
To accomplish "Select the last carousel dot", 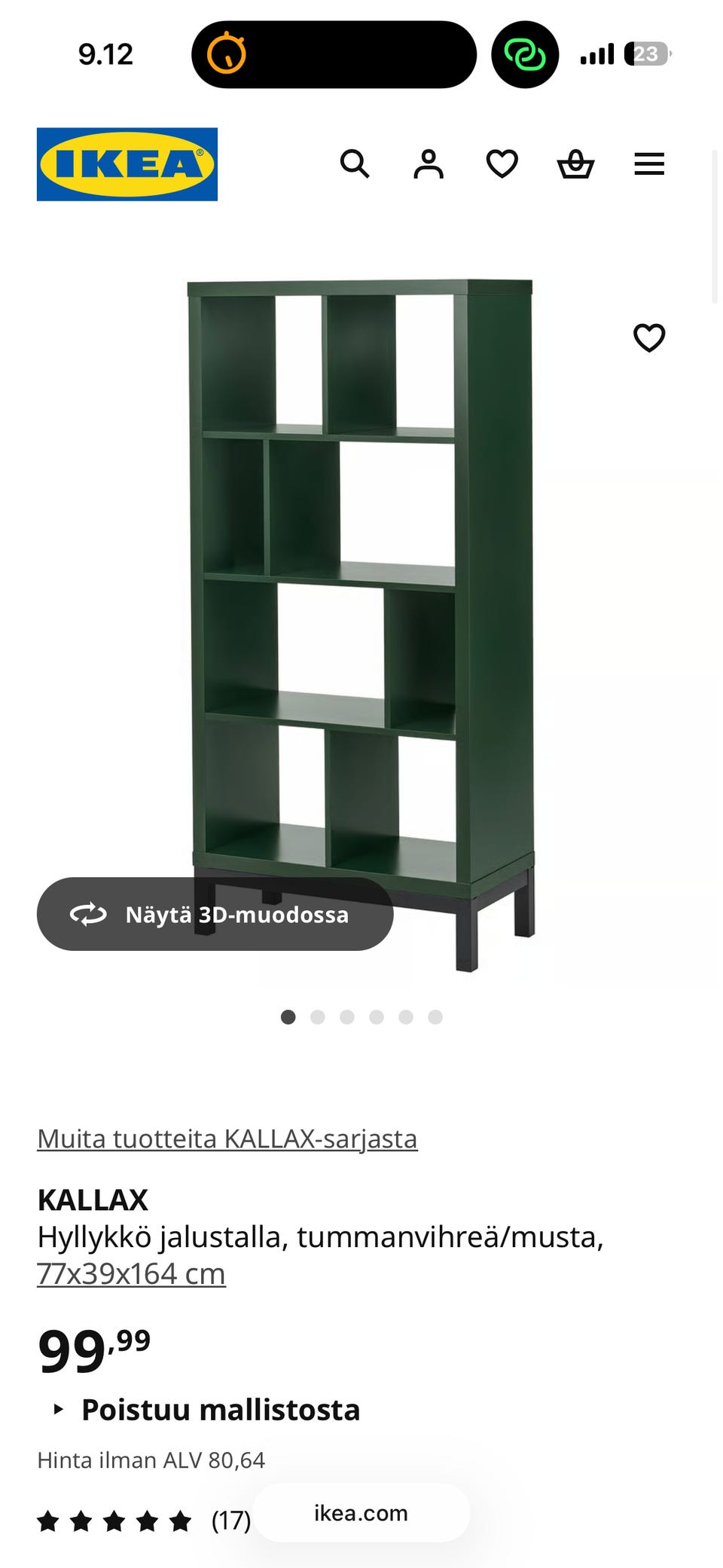I will pos(434,1016).
